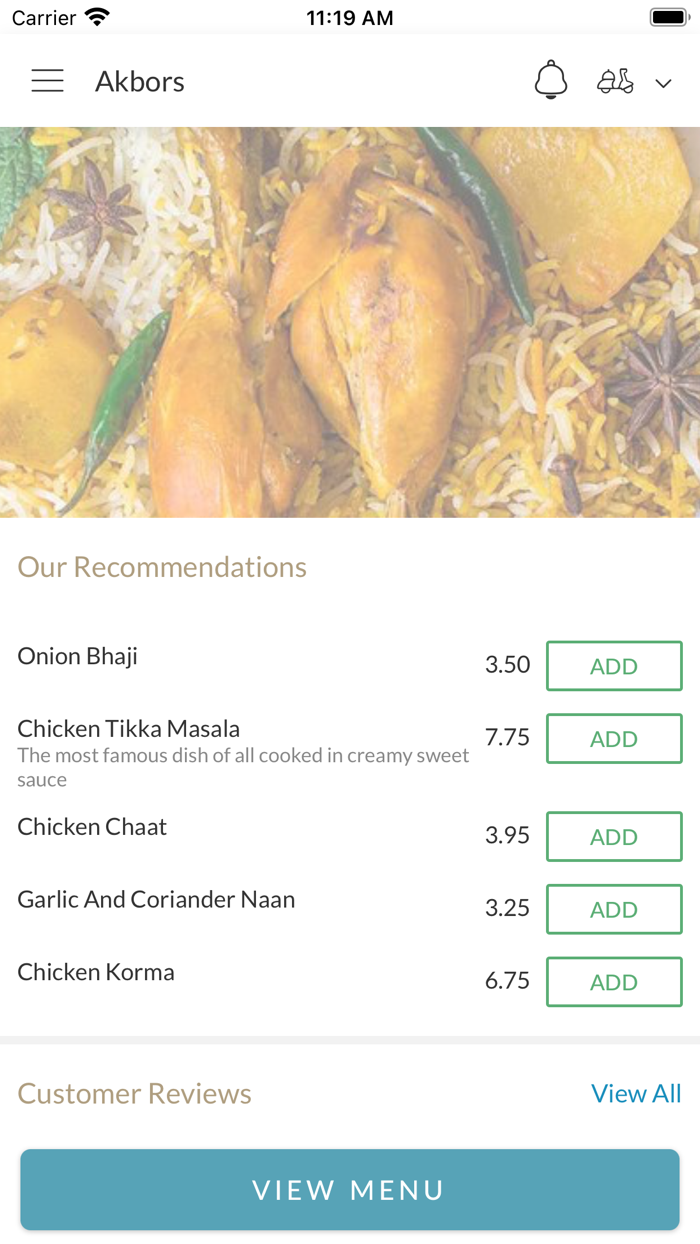Add Garlic And Coriander Naan
This screenshot has width=700, height=1244.
pyautogui.click(x=614, y=909)
